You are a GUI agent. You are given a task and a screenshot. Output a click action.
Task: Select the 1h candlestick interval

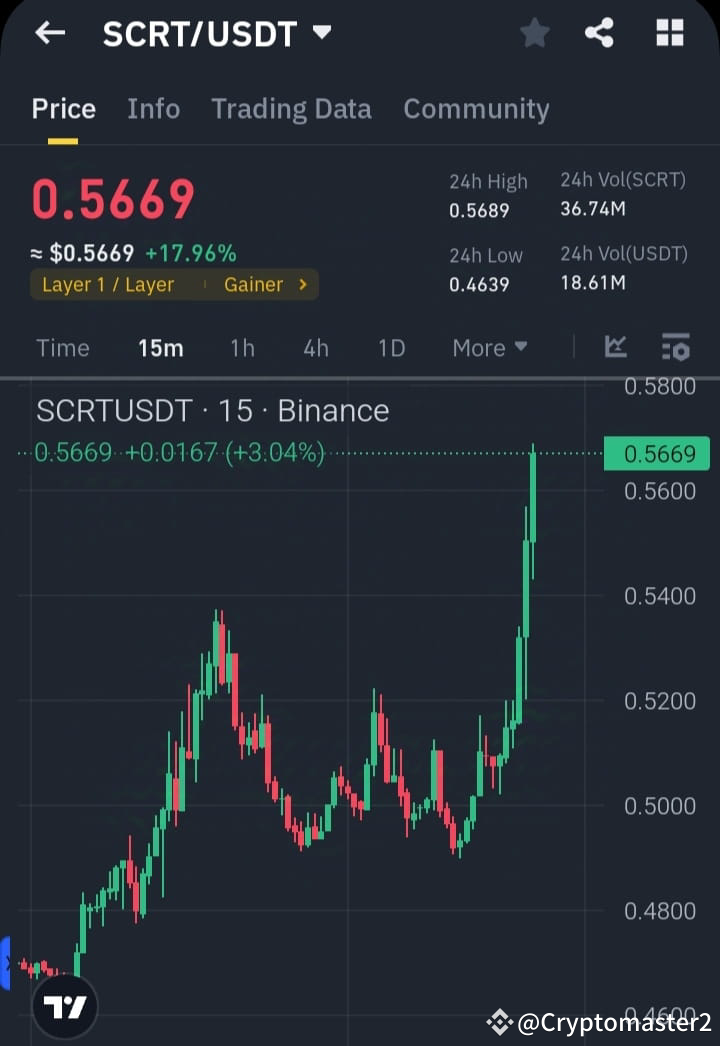(242, 347)
